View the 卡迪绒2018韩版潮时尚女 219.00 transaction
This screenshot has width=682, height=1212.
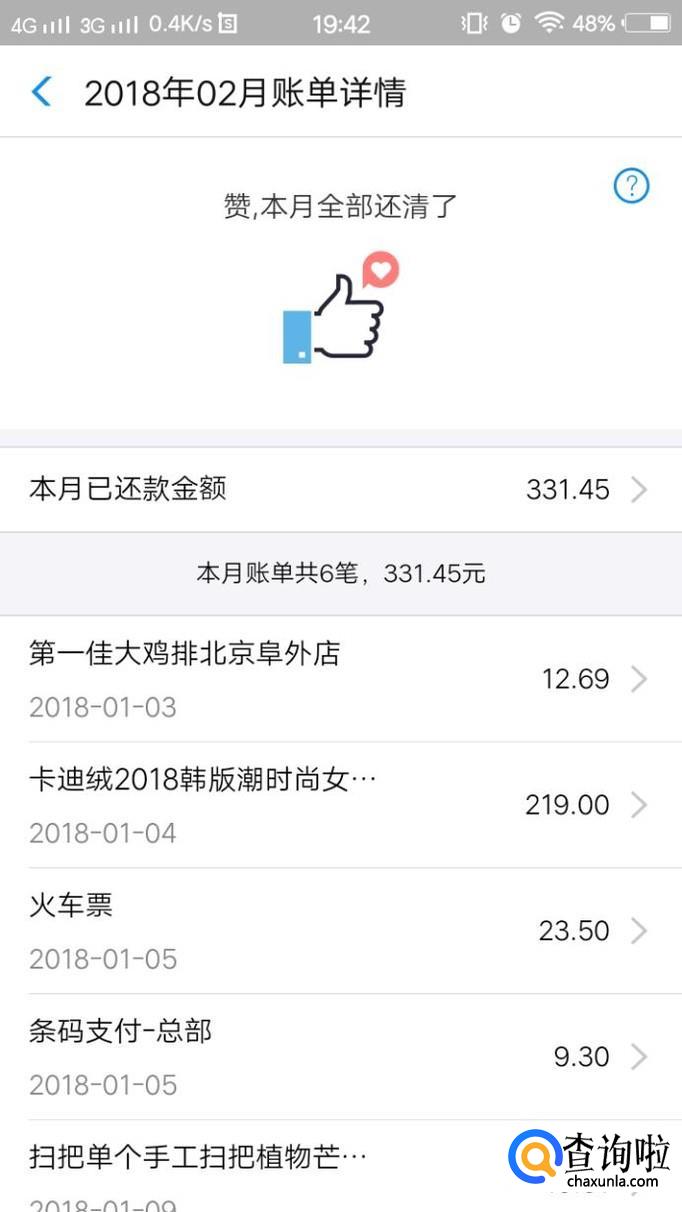[x=340, y=805]
